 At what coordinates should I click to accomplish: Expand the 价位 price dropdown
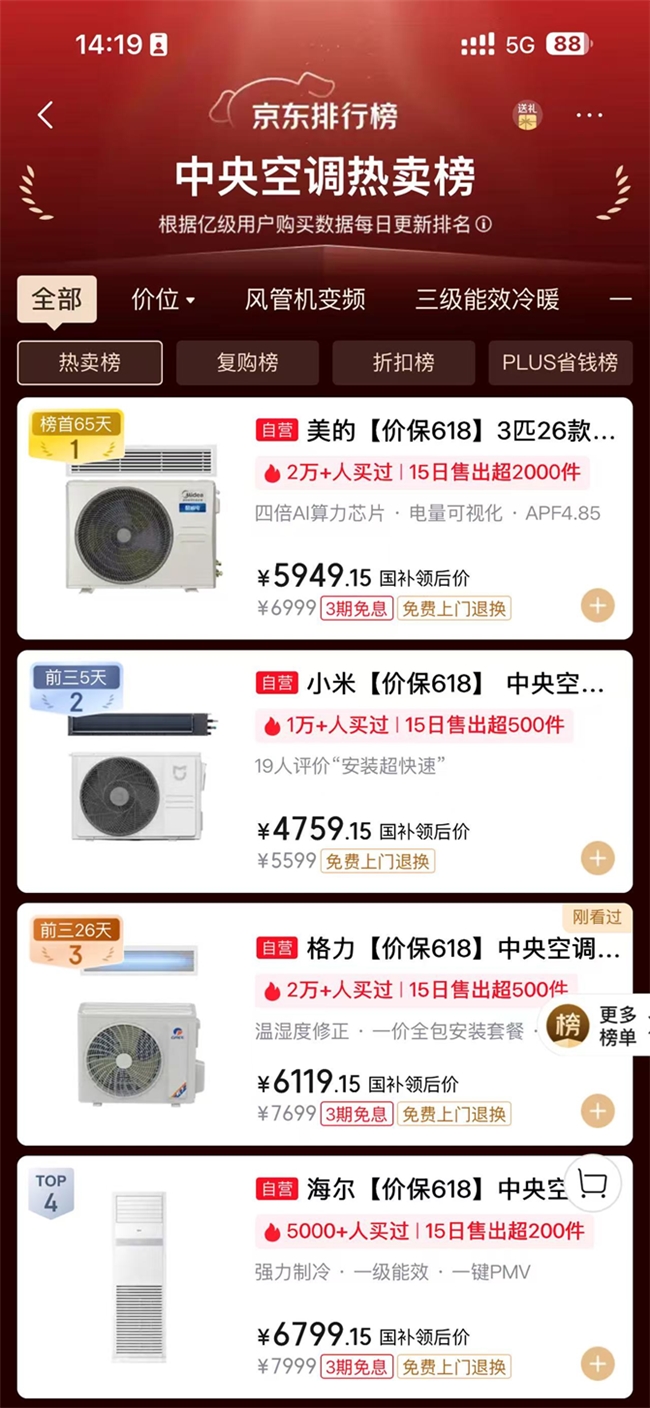coord(164,299)
